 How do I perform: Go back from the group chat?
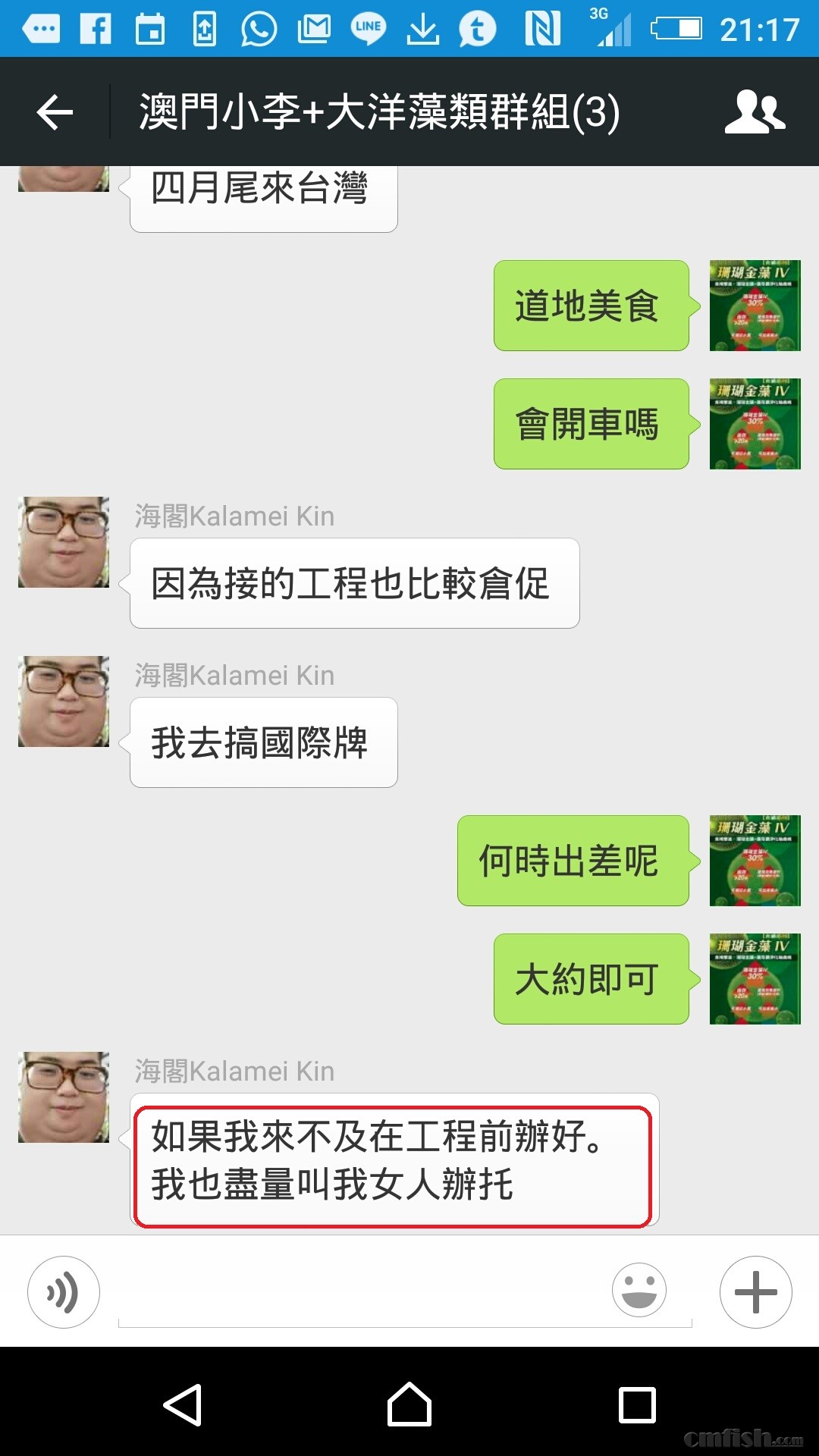pyautogui.click(x=55, y=112)
